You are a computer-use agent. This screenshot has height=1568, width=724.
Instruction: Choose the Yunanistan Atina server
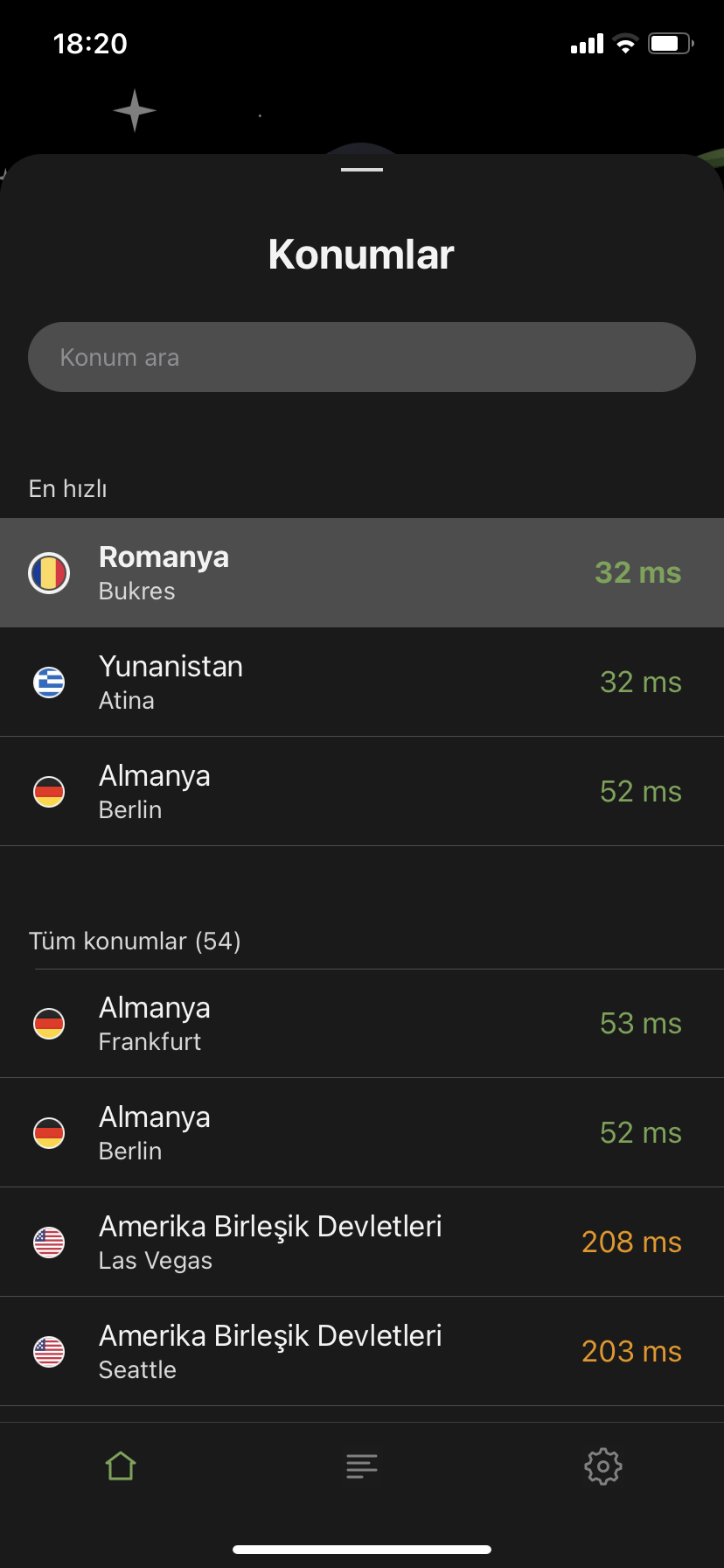point(362,682)
